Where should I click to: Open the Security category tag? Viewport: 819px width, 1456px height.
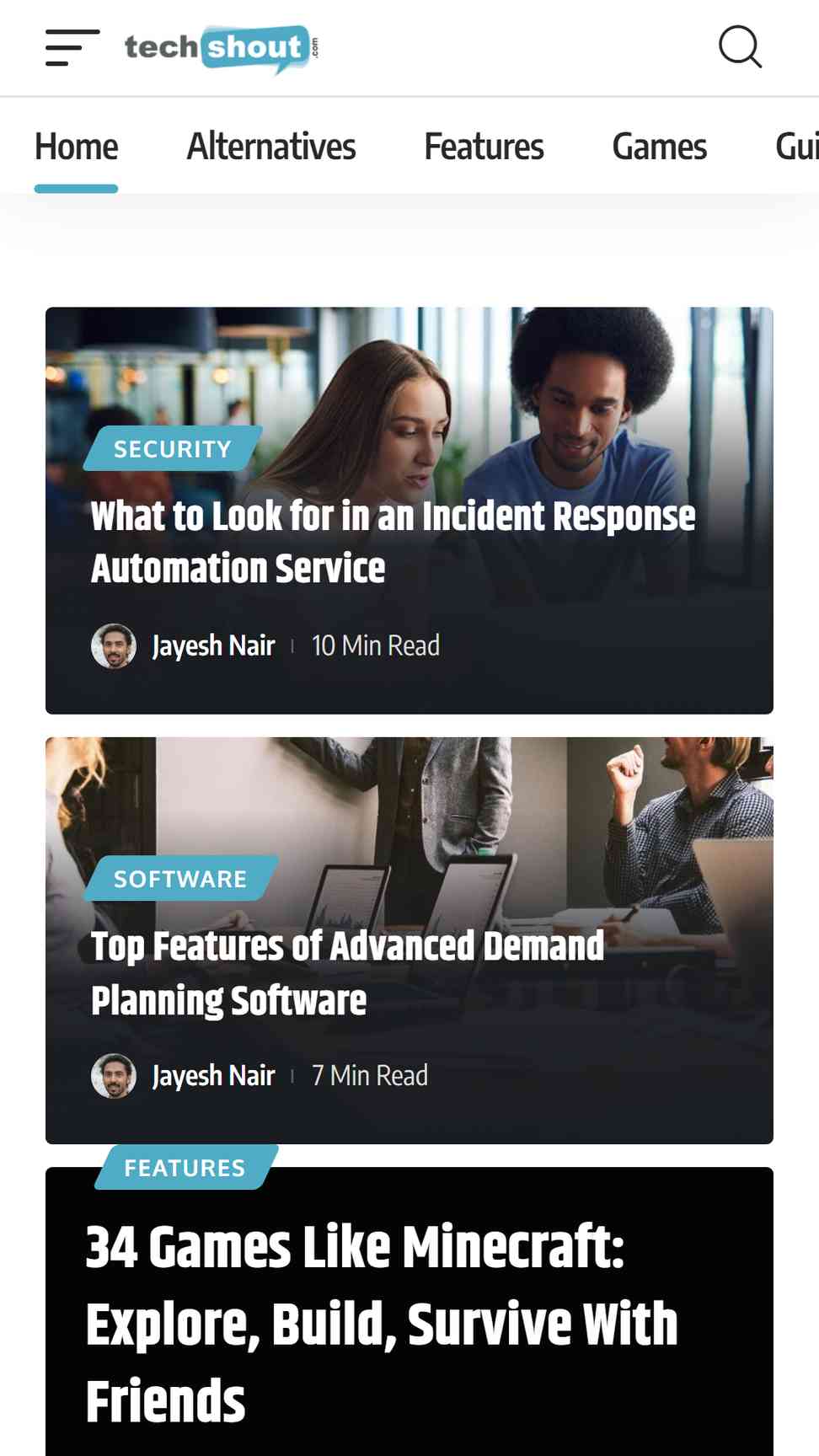pos(173,448)
